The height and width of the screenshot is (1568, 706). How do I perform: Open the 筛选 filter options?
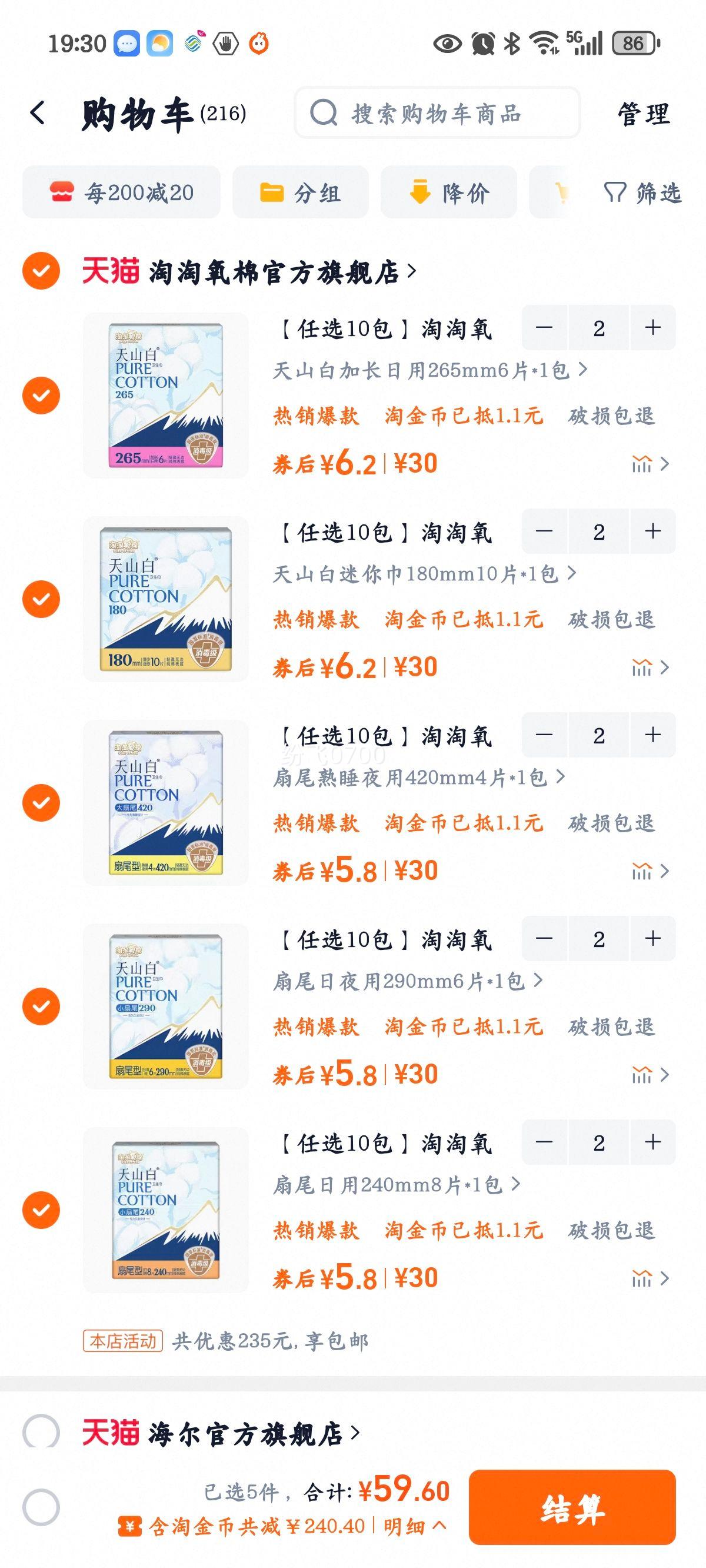(x=642, y=193)
